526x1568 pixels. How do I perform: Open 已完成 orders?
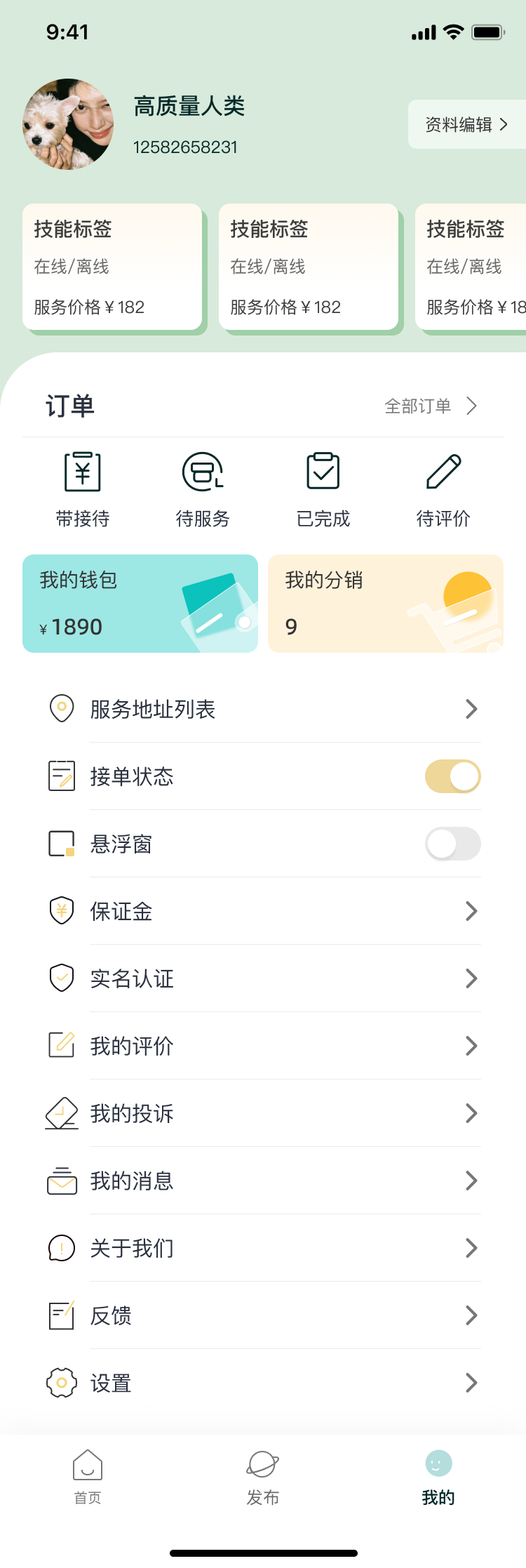323,489
